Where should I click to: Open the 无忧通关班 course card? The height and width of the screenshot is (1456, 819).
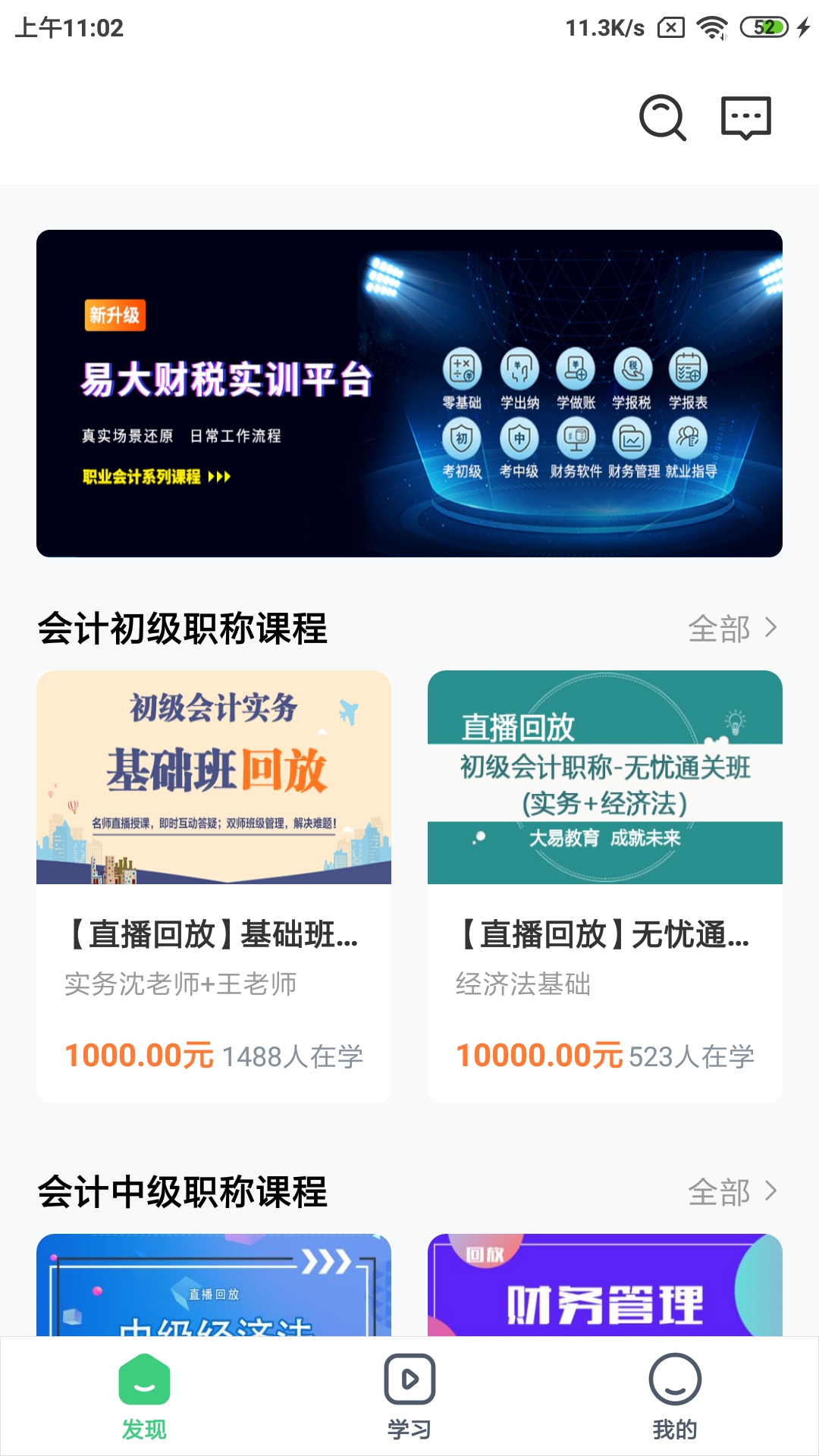point(605,885)
